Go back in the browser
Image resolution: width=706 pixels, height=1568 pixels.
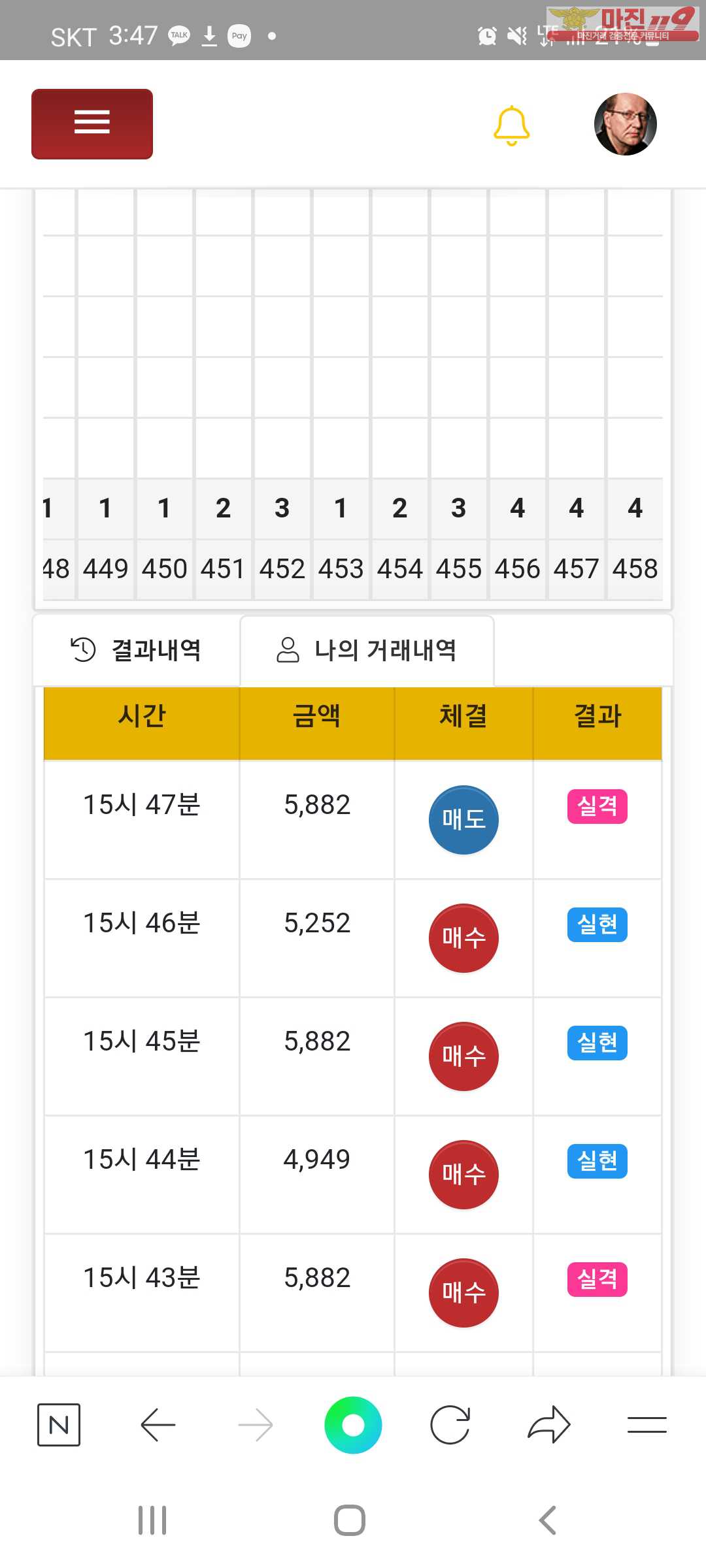point(158,1424)
